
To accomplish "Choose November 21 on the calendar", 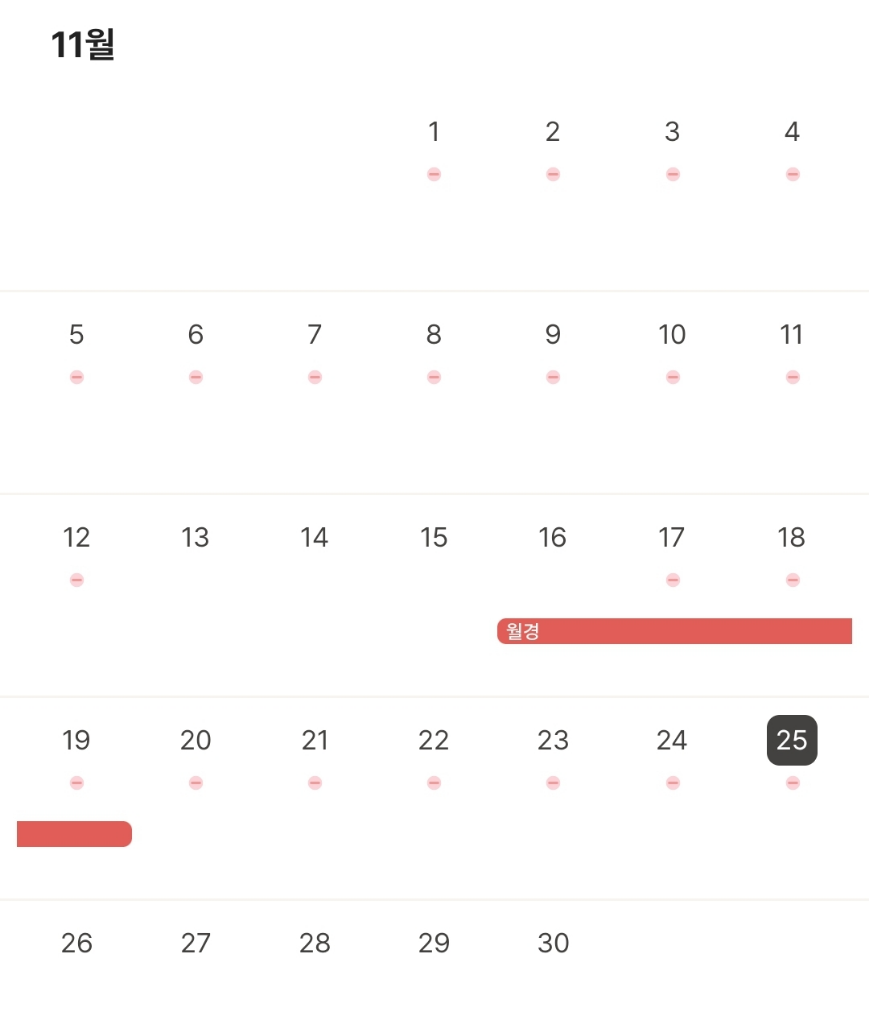I will click(315, 741).
